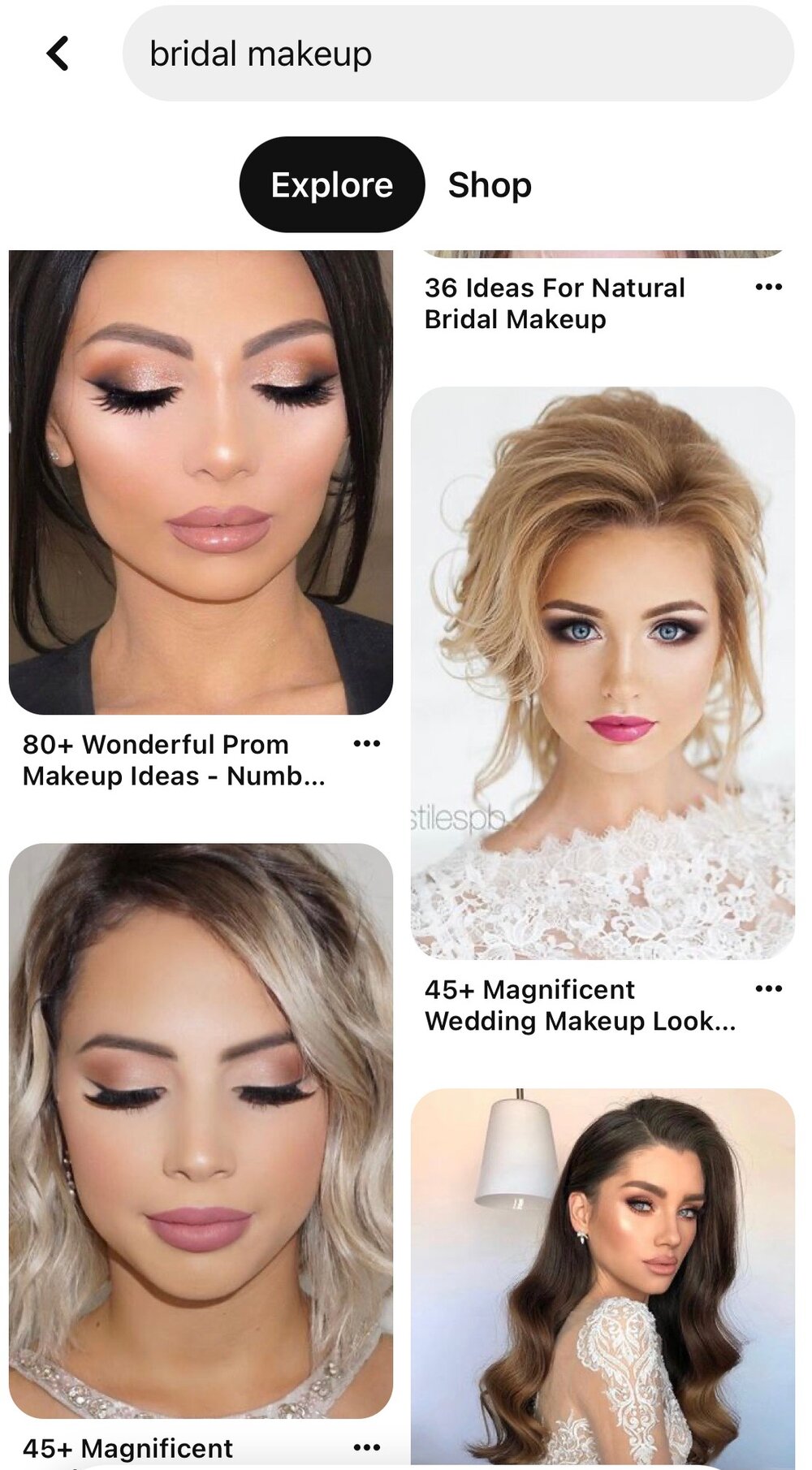Select the Explore tab
Image resolution: width=812 pixels, height=1470 pixels.
(331, 184)
